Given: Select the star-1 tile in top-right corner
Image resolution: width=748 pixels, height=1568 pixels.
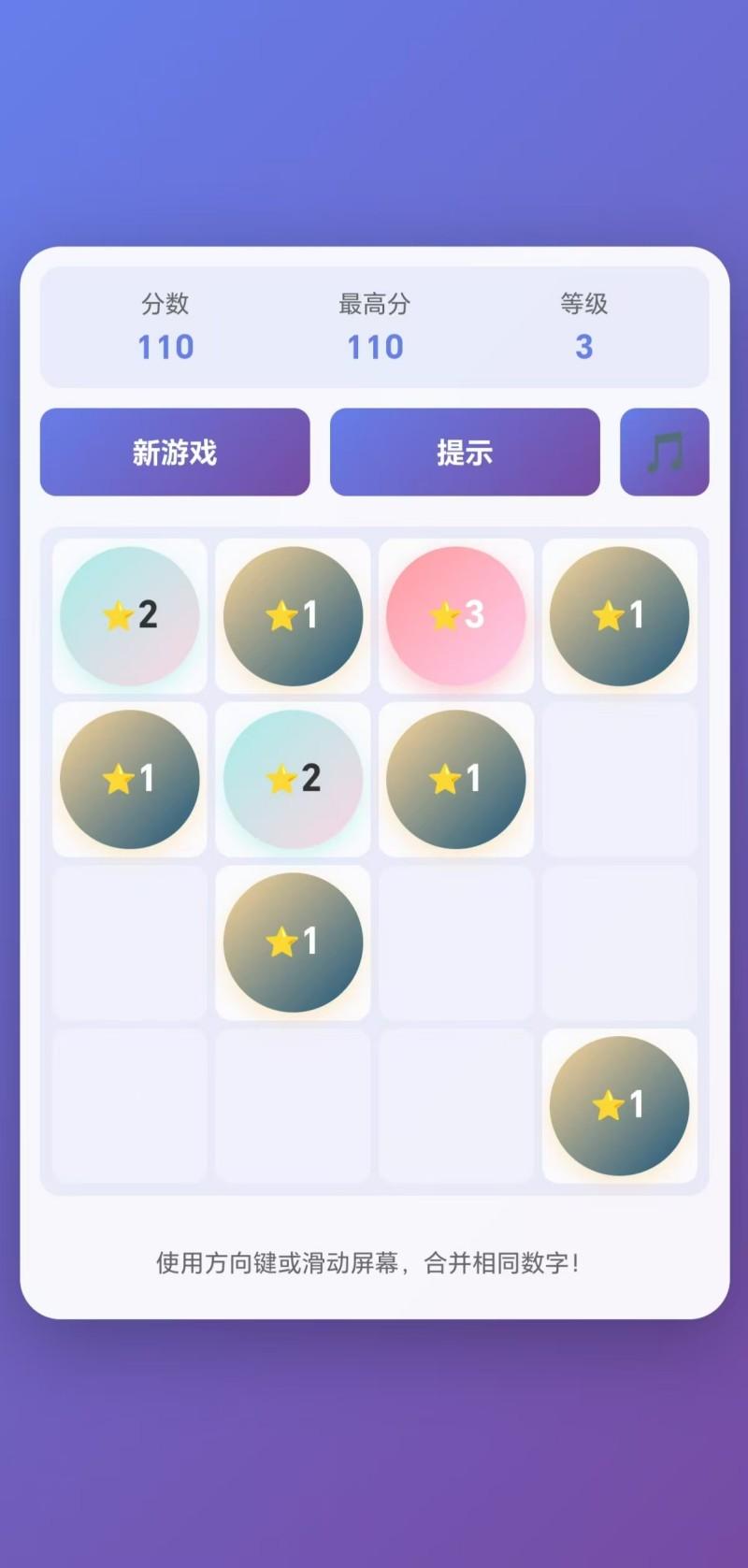Looking at the screenshot, I should coord(620,615).
